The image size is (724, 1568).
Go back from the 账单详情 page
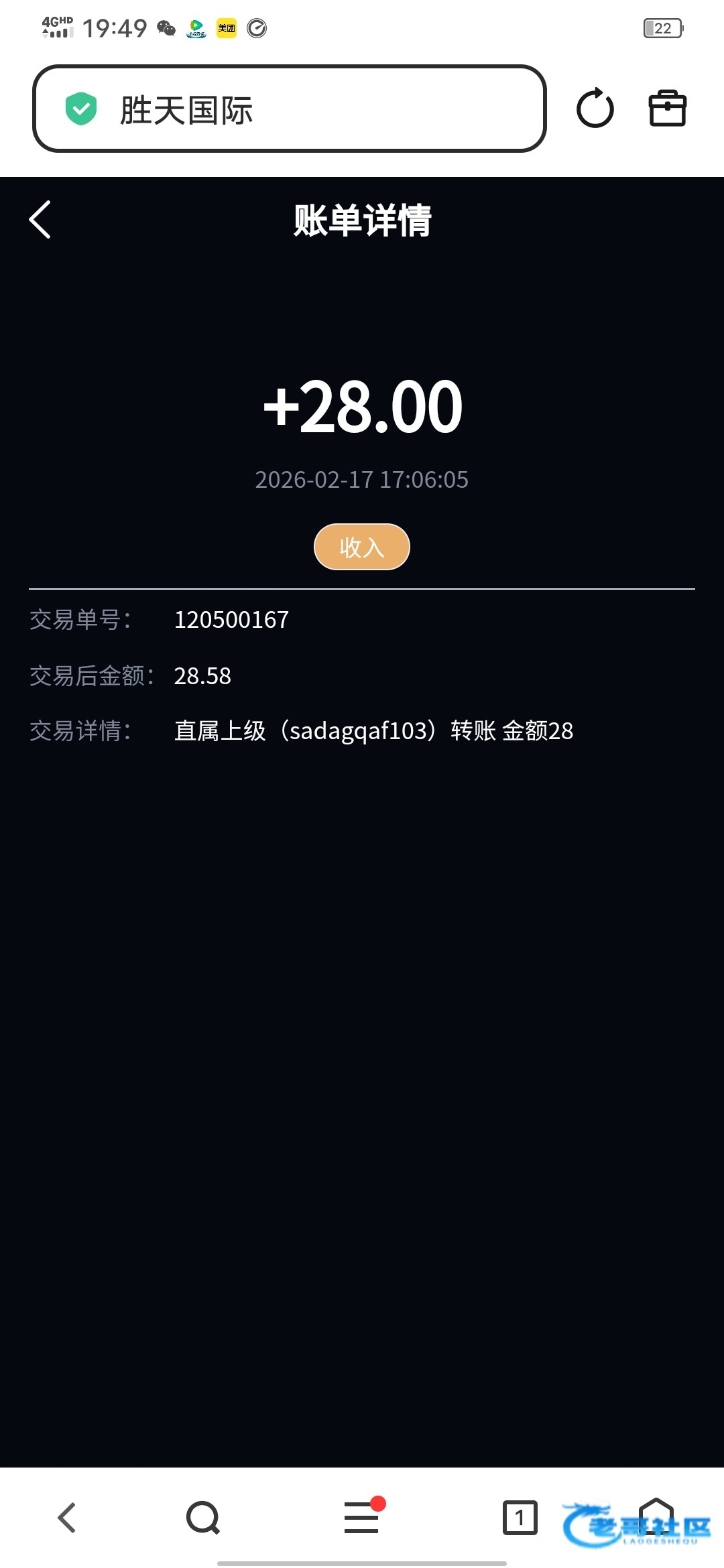[x=40, y=220]
